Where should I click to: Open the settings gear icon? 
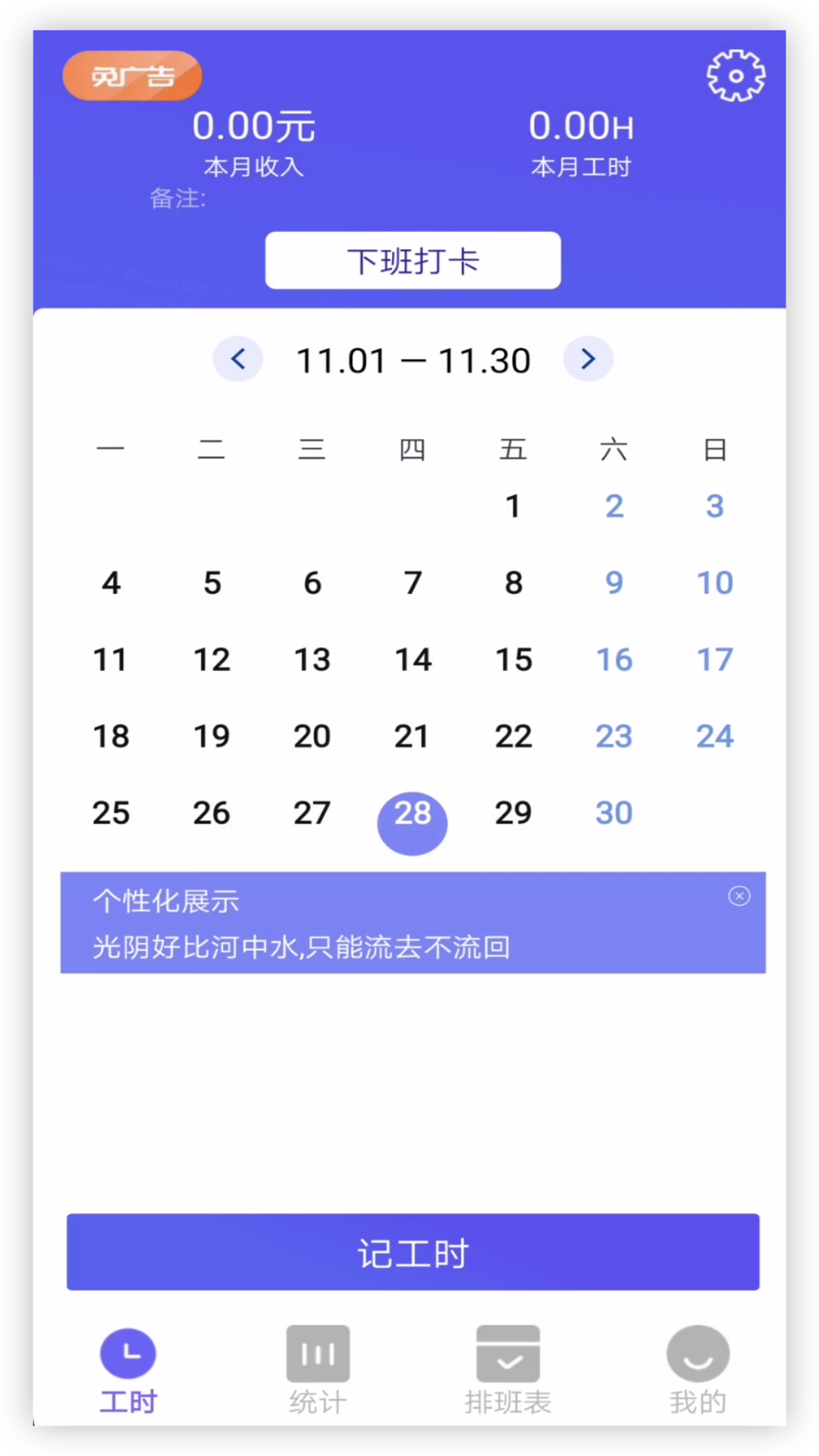[735, 74]
